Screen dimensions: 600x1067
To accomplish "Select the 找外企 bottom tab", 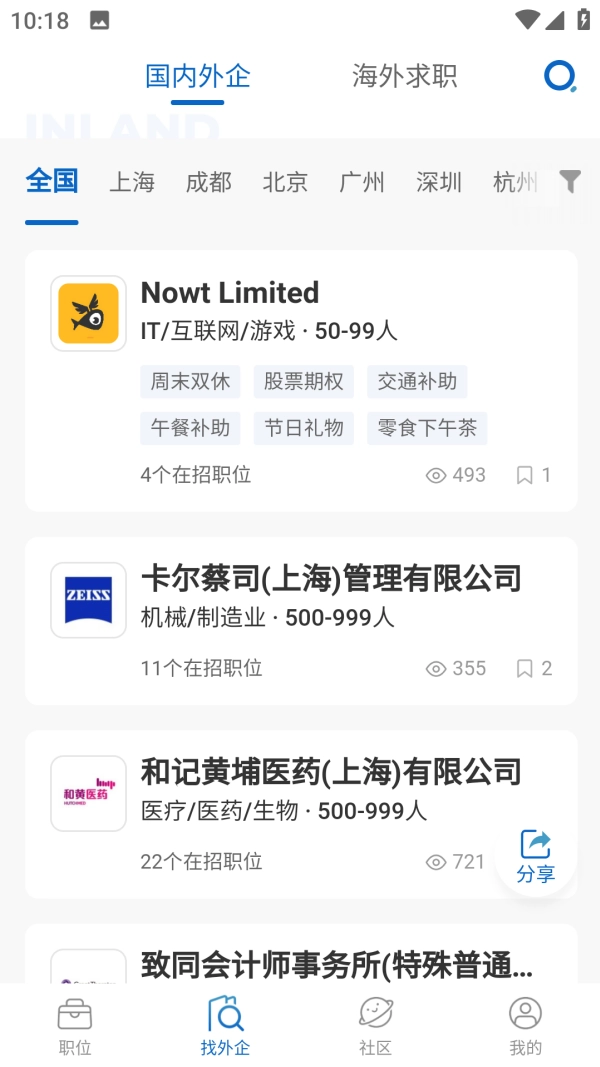I will [x=225, y=1026].
